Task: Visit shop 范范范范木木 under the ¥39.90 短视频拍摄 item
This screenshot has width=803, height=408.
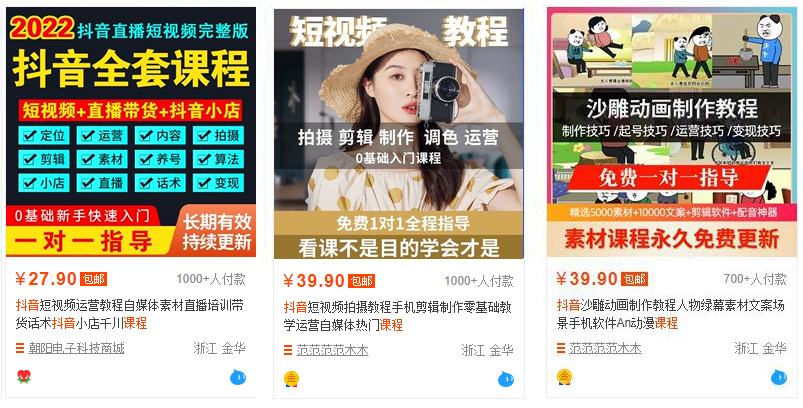Action: click(332, 350)
